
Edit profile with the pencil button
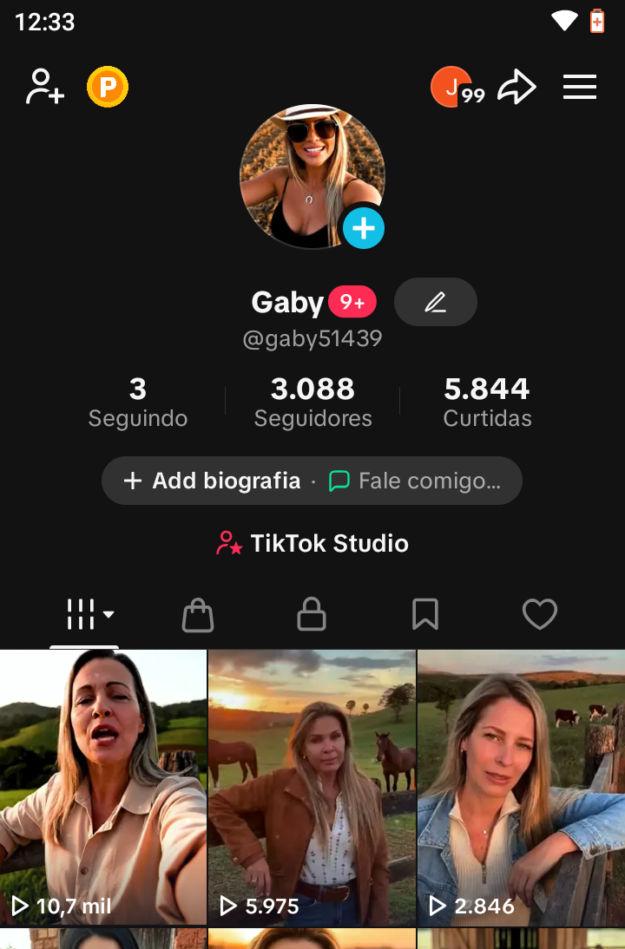435,302
